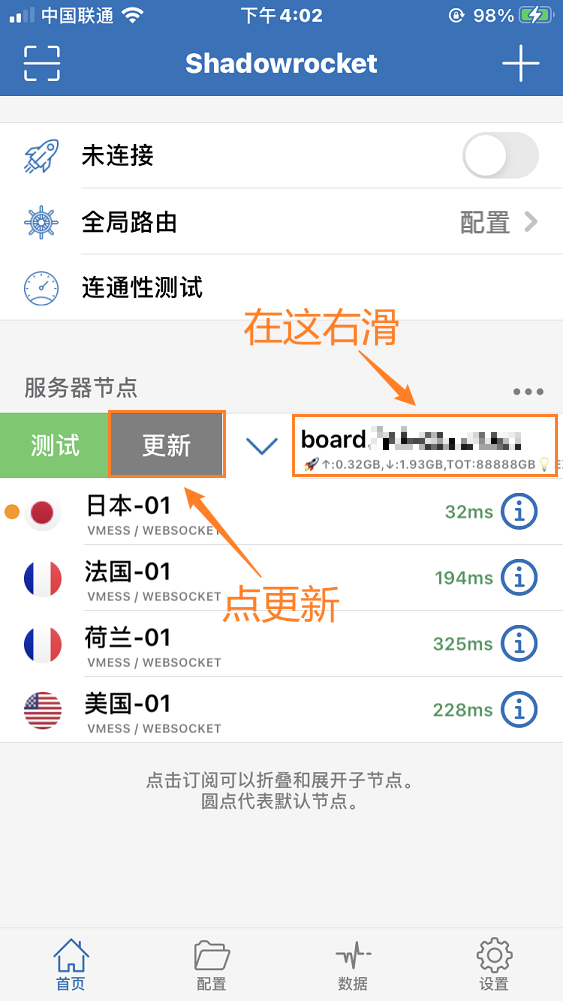Switch to the 设置 tab

(x=493, y=965)
